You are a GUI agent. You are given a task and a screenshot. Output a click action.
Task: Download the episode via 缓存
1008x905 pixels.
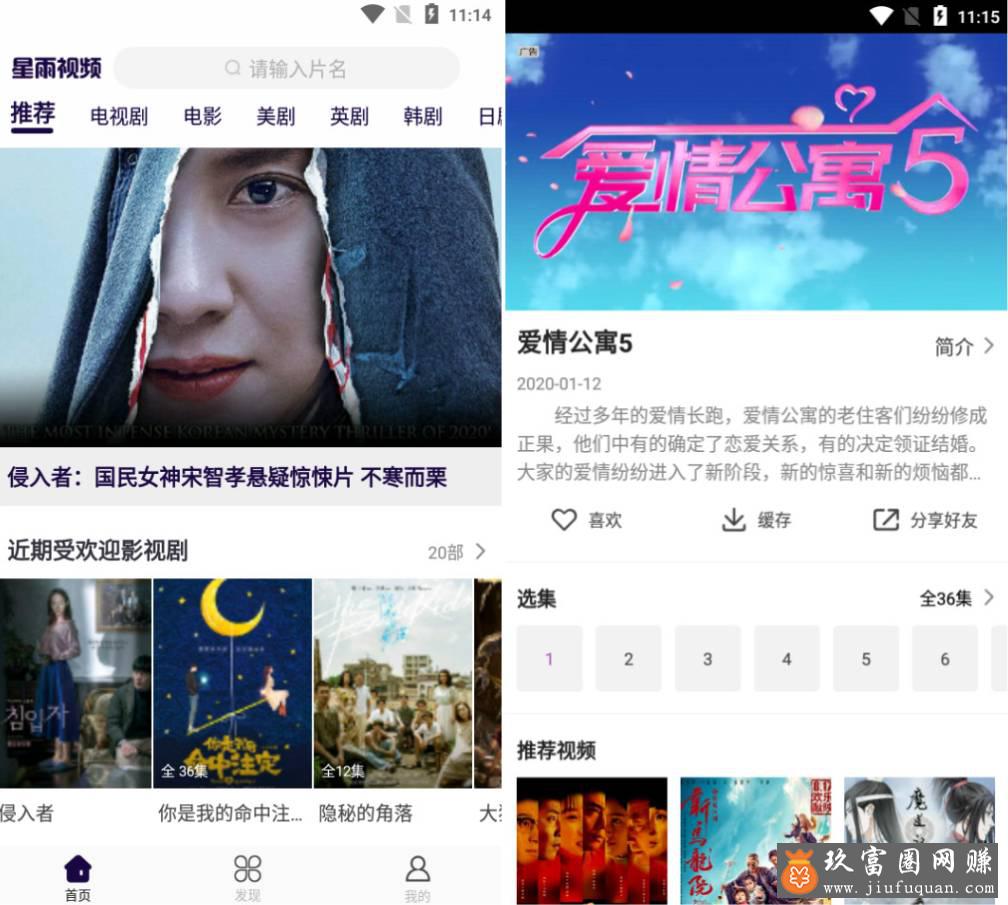tap(756, 520)
